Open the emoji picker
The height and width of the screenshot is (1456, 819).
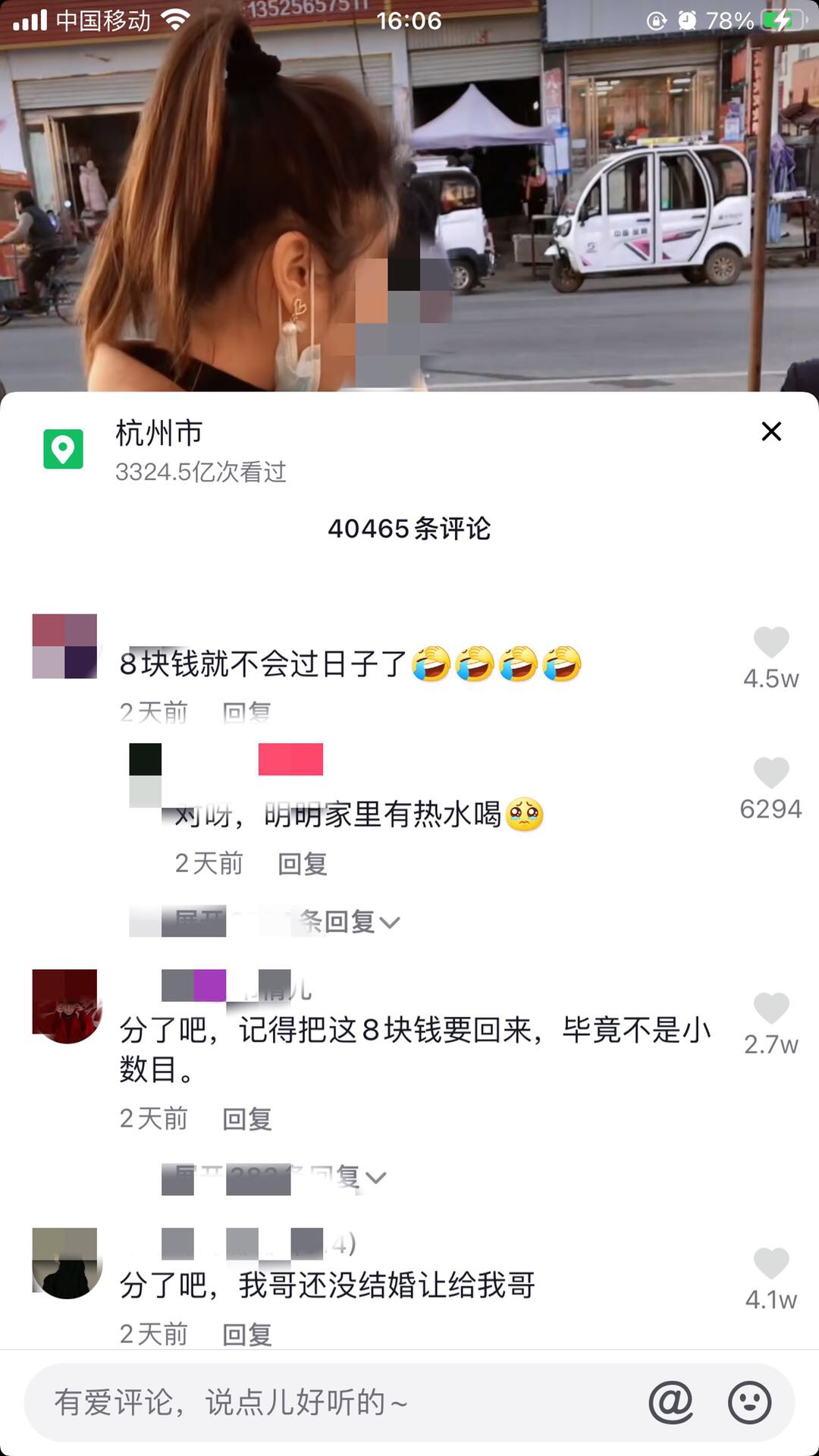click(x=749, y=1402)
